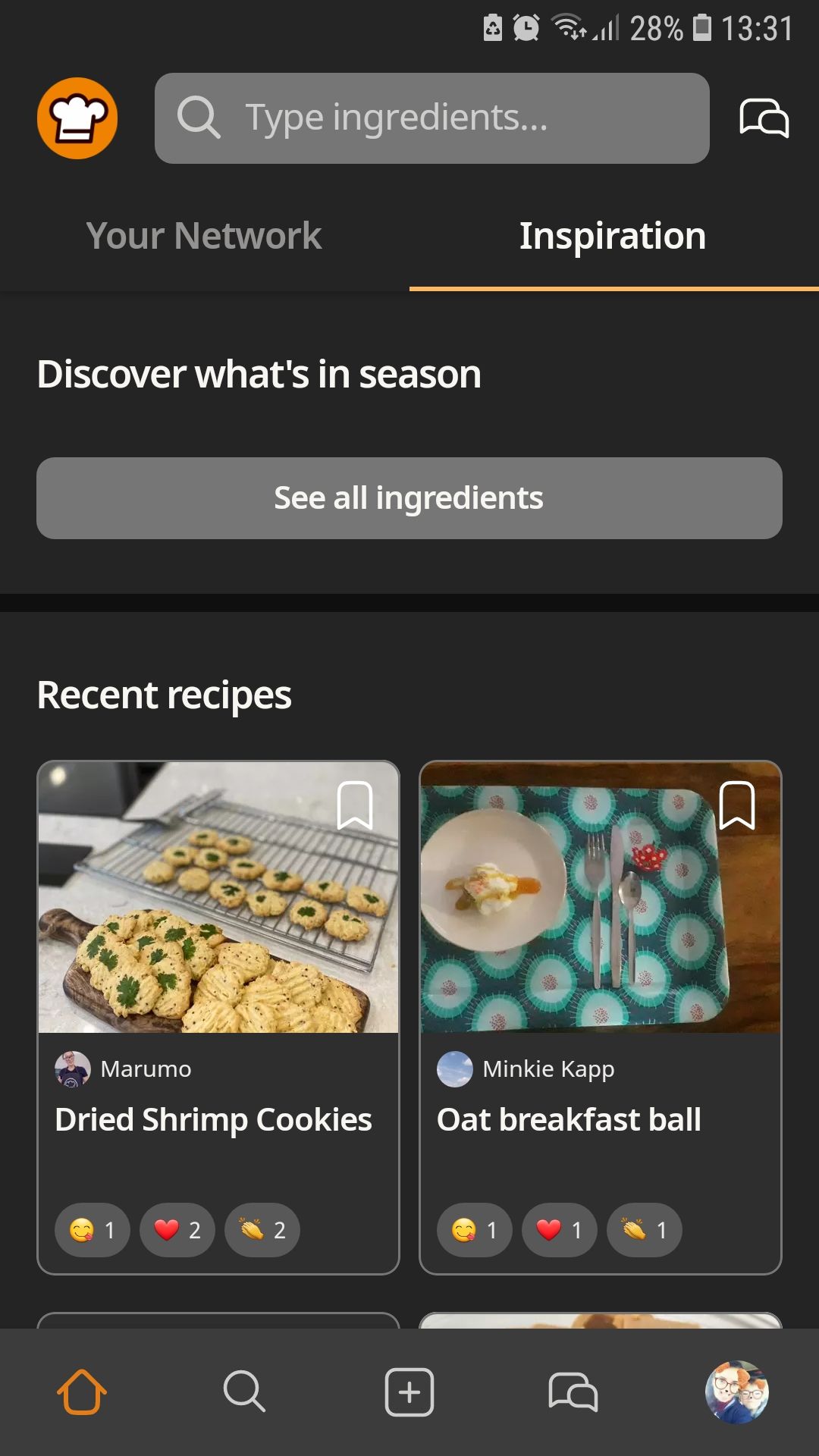Create new recipe with plus button
This screenshot has width=819, height=1456.
409,1392
